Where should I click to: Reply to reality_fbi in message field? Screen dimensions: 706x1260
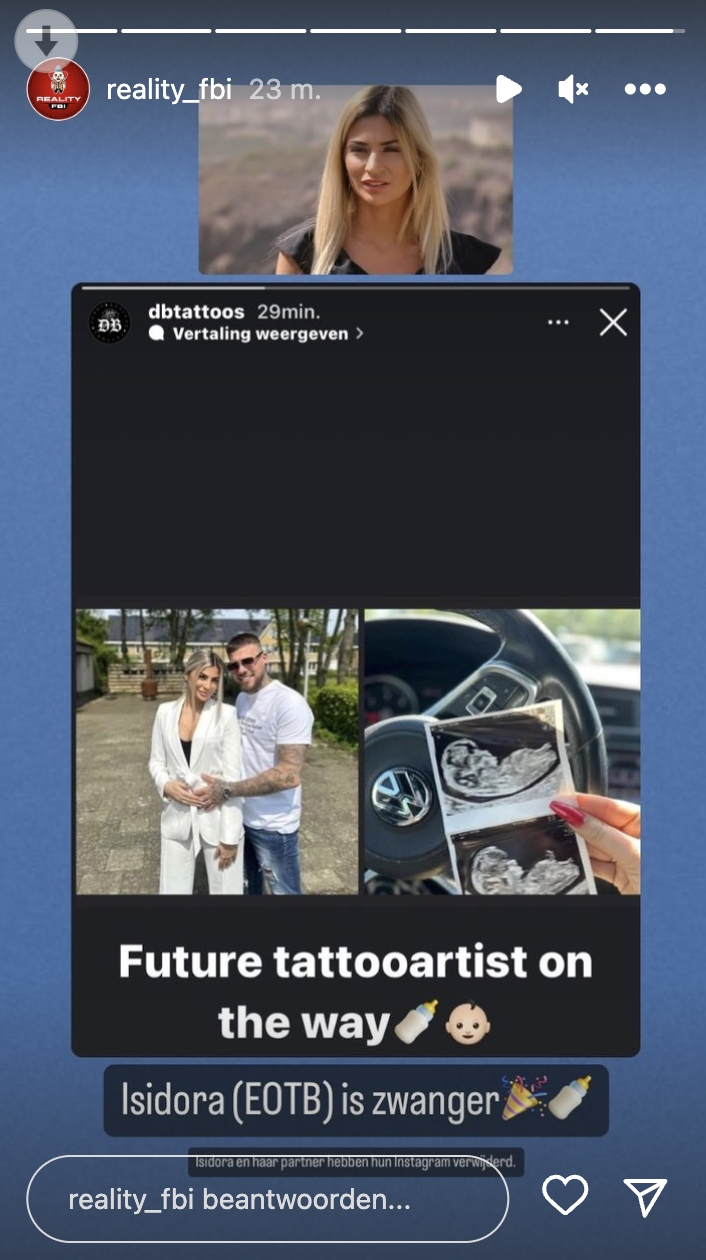click(x=267, y=1199)
